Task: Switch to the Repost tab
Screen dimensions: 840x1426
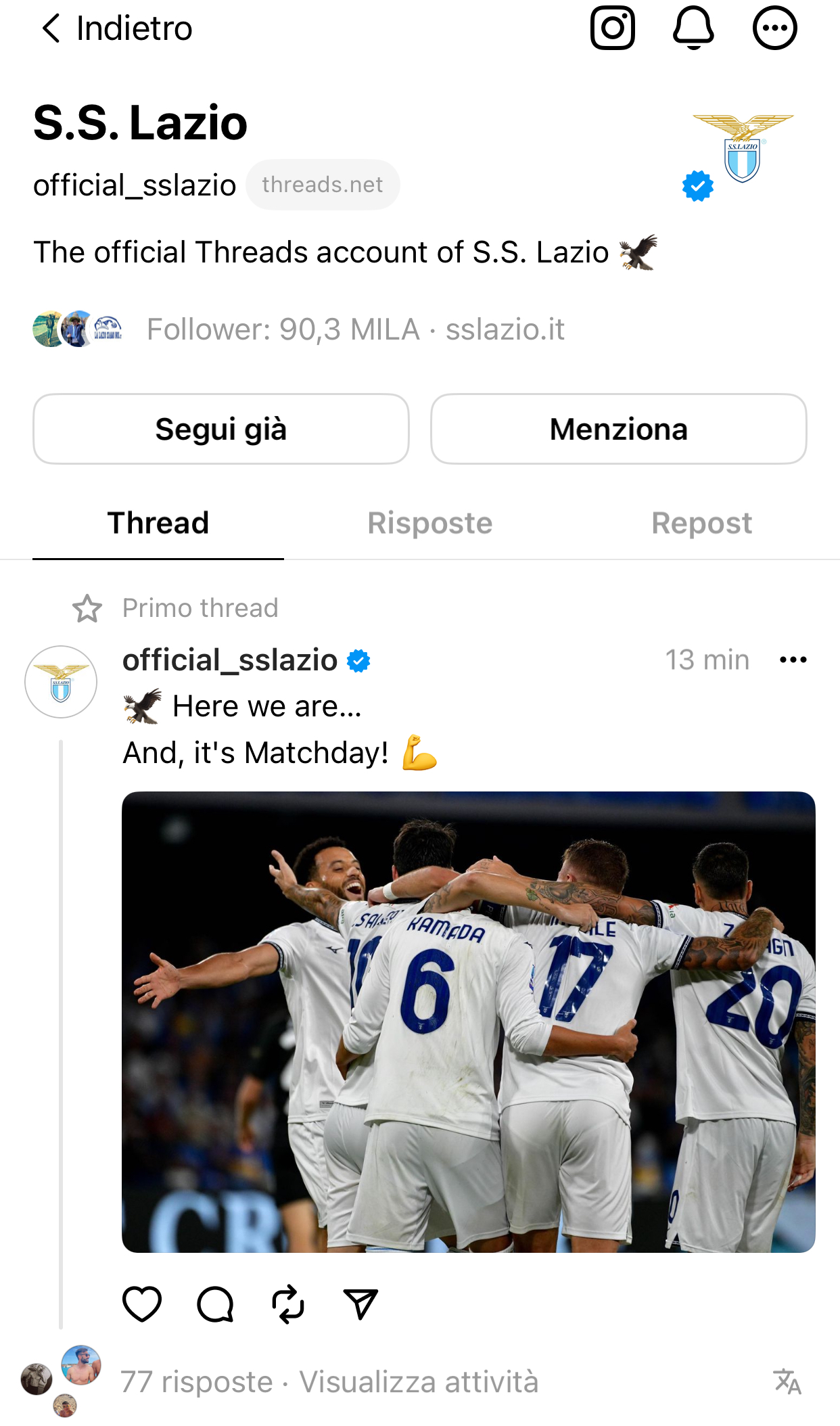Action: tap(702, 523)
